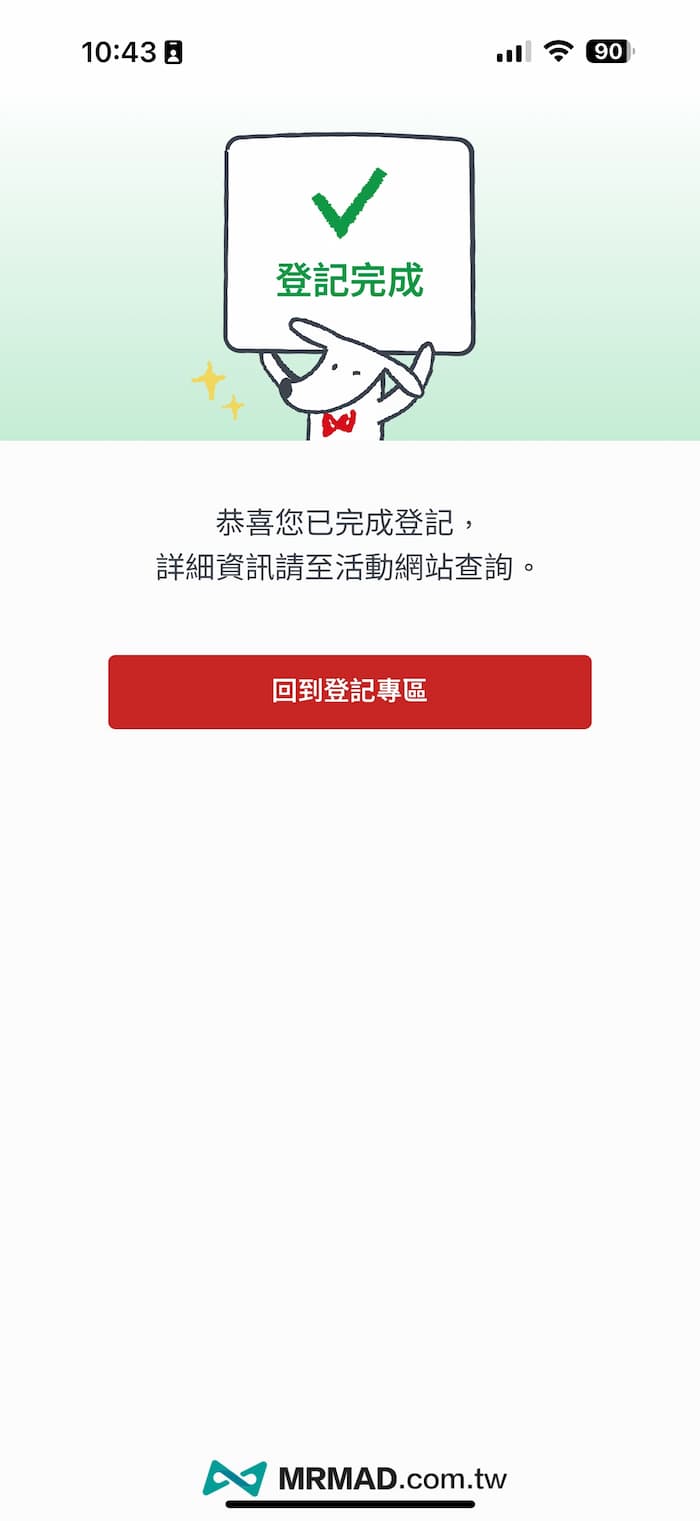Tap the 回到登記專區 button
The width and height of the screenshot is (700, 1521).
pyautogui.click(x=349, y=691)
